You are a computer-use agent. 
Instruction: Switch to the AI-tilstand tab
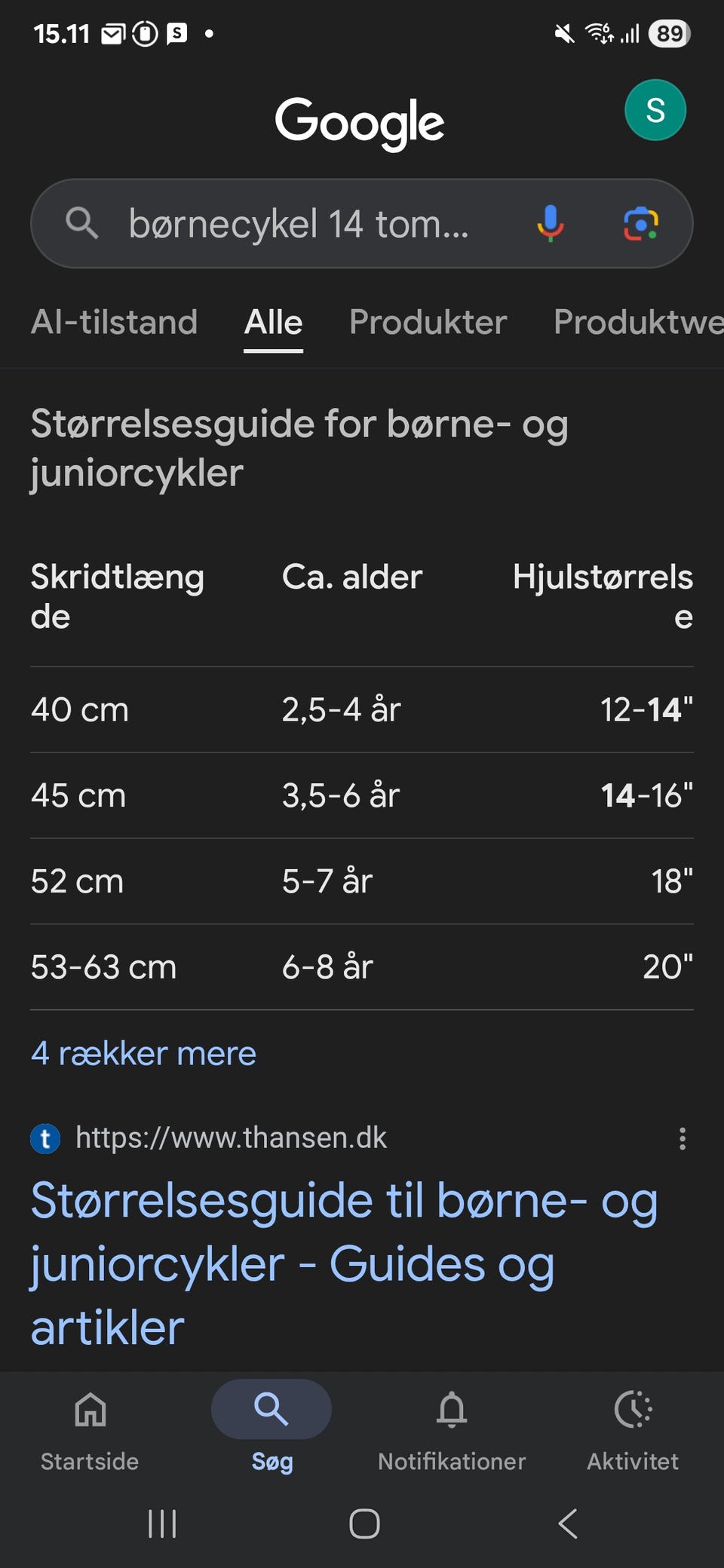tap(114, 323)
